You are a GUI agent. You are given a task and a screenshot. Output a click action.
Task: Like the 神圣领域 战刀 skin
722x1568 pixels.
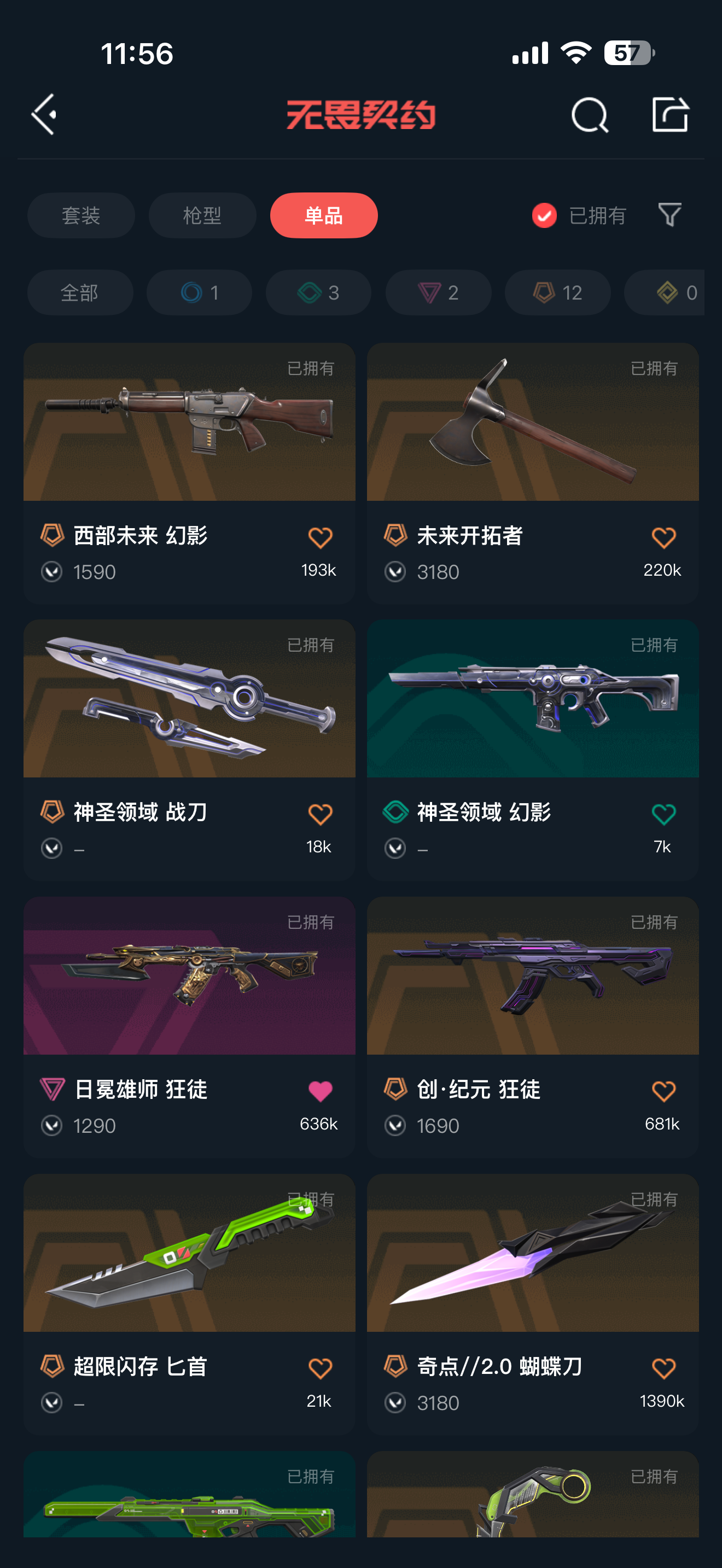(320, 815)
